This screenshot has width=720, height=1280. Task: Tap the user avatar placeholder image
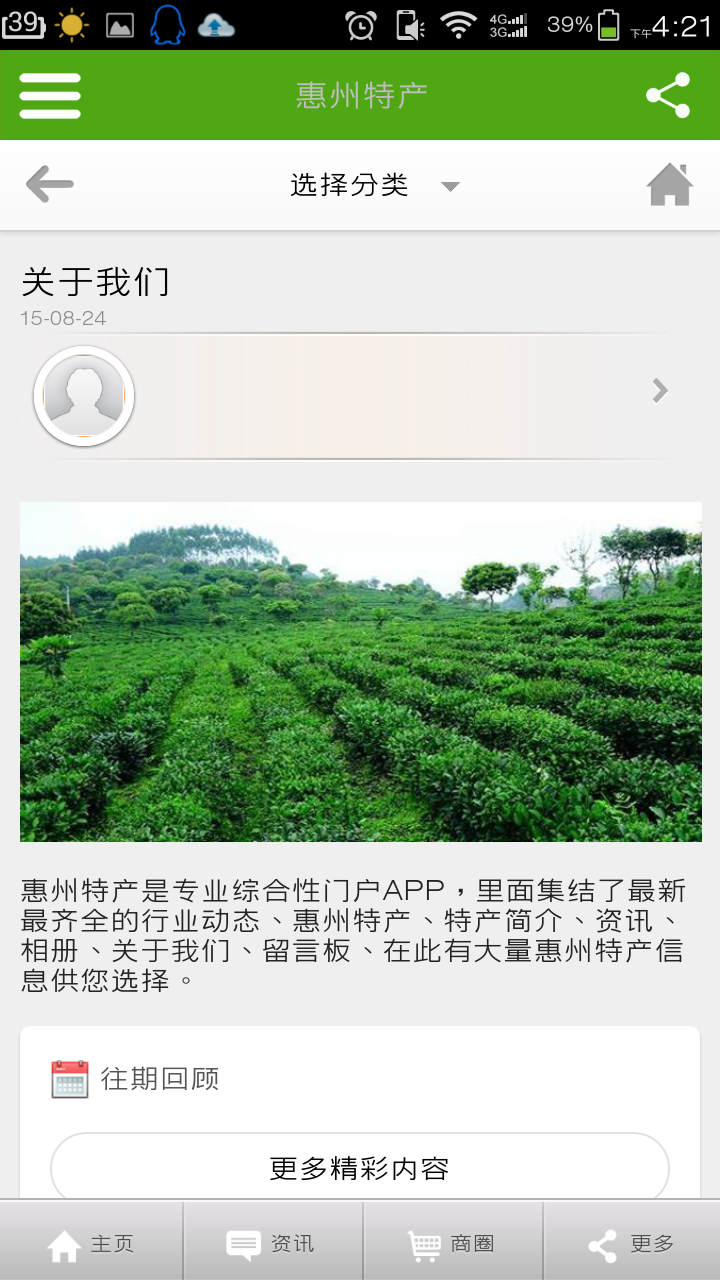84,396
